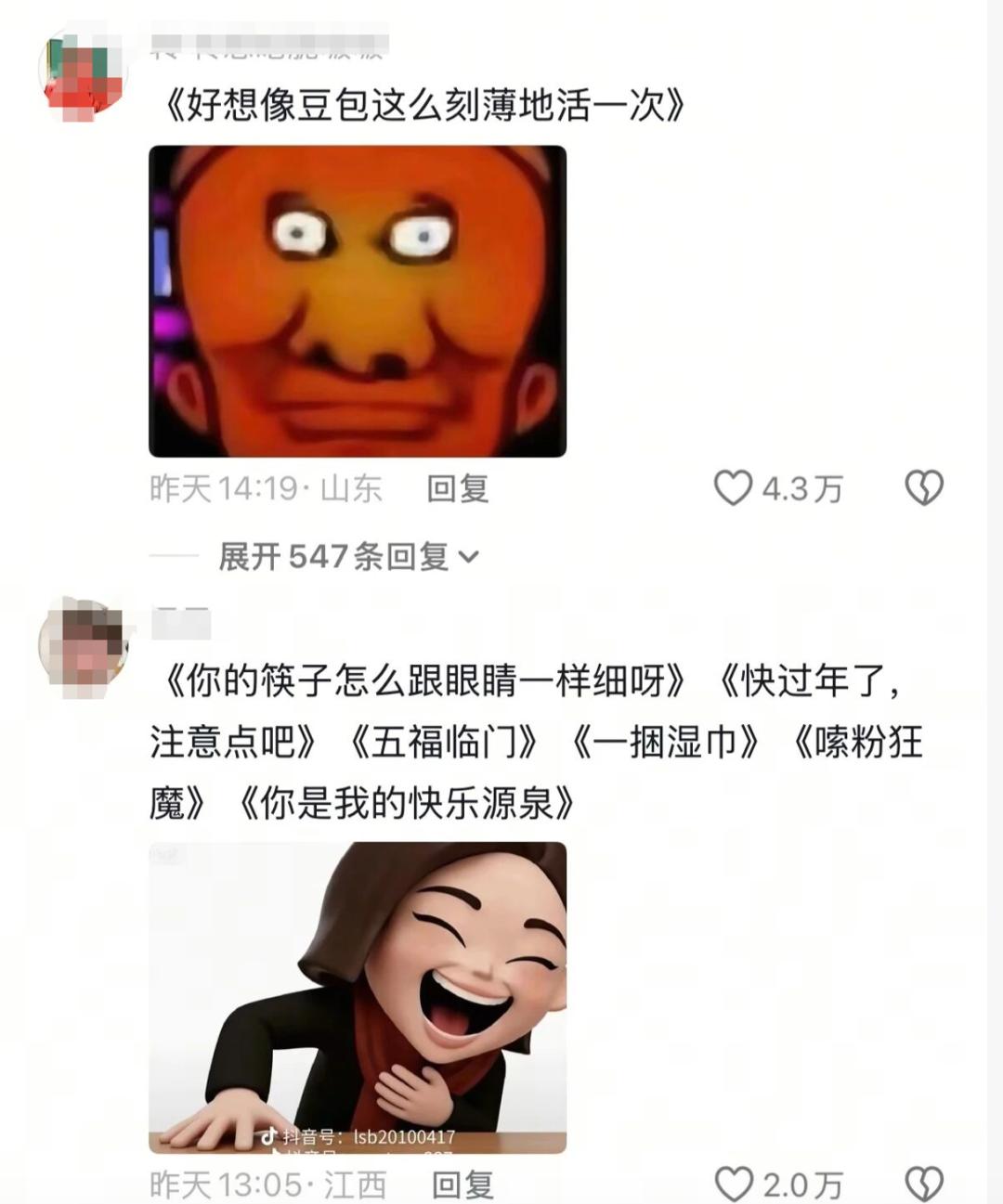Like the comment from 江西
The image size is (1003, 1204).
click(x=734, y=1185)
